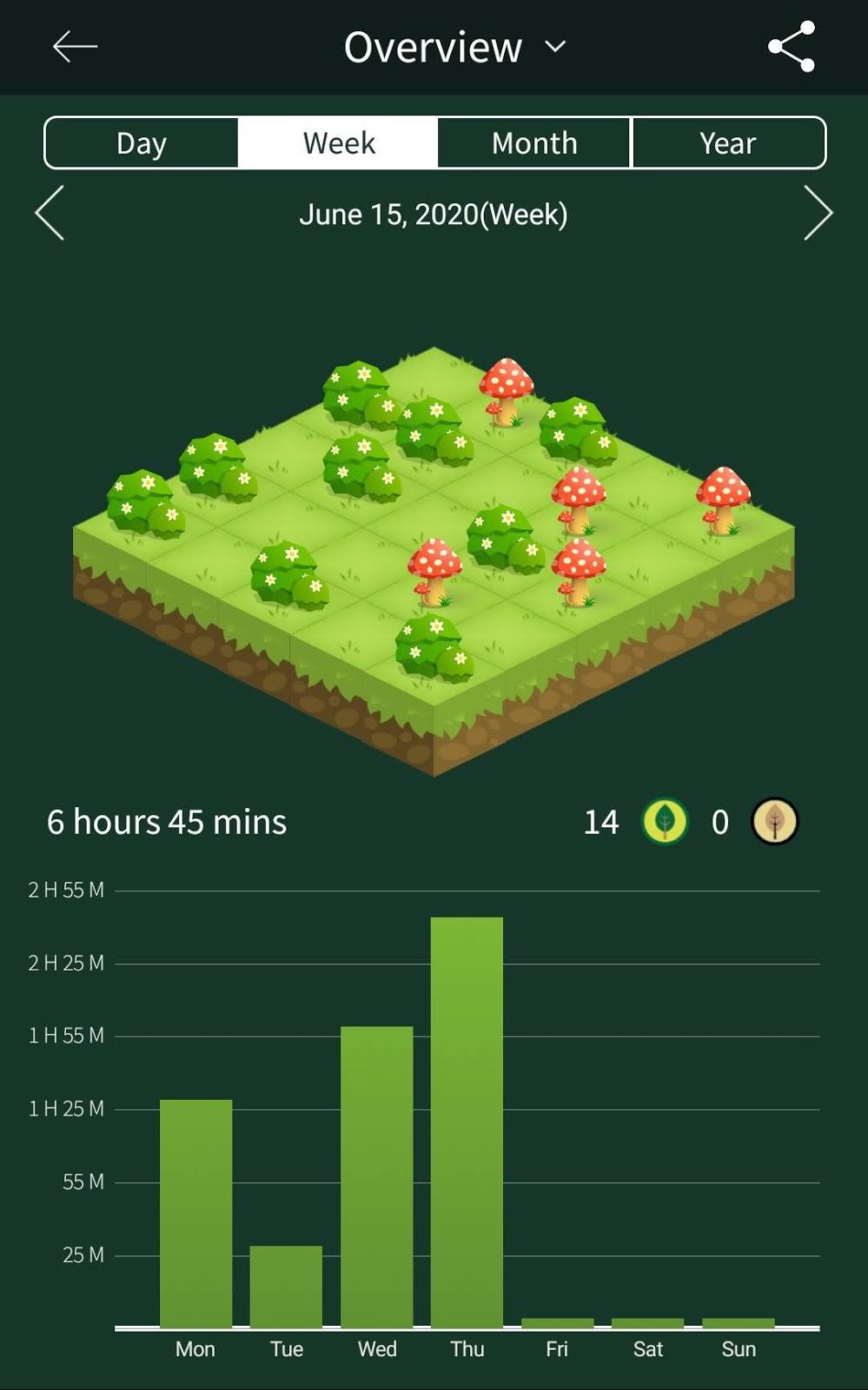The height and width of the screenshot is (1390, 868).
Task: Select the Week tab
Action: (x=338, y=142)
